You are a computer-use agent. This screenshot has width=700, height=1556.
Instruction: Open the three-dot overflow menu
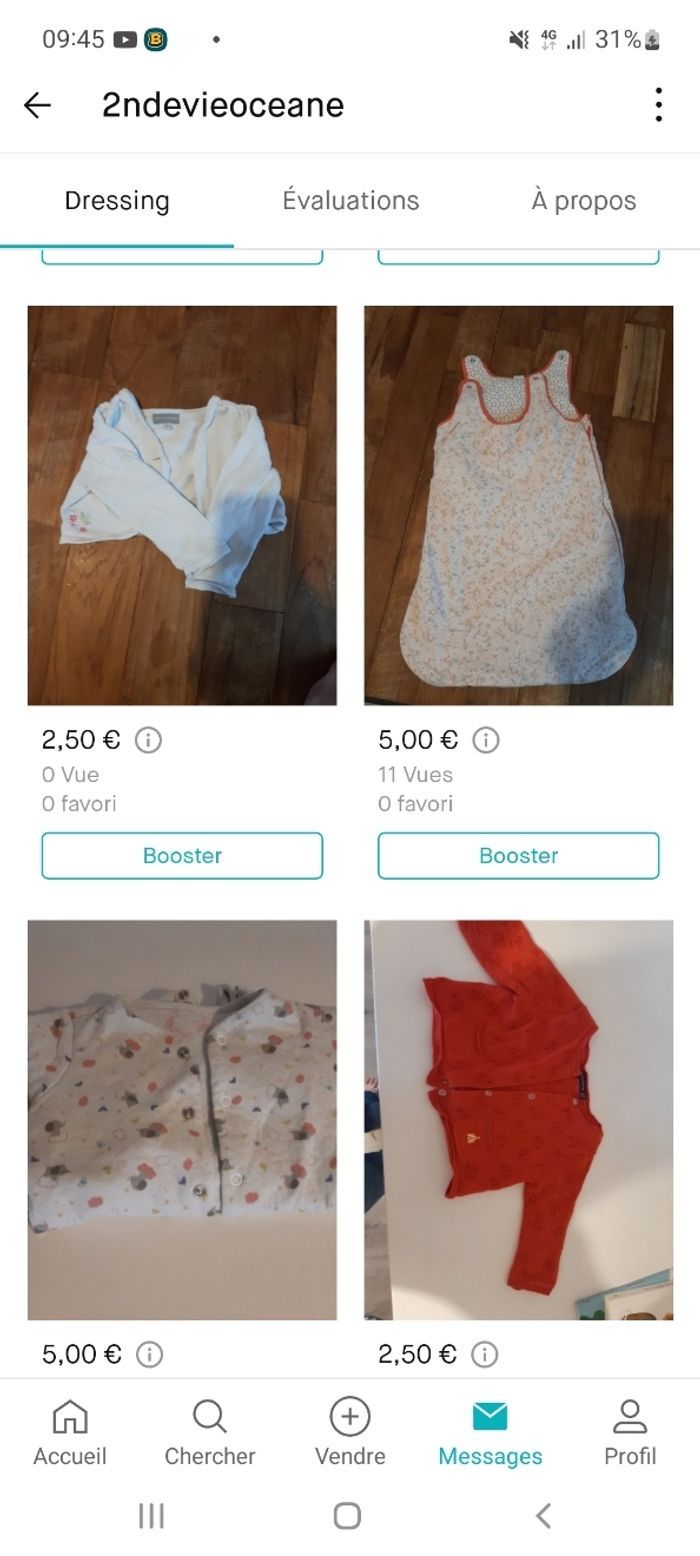click(x=658, y=105)
